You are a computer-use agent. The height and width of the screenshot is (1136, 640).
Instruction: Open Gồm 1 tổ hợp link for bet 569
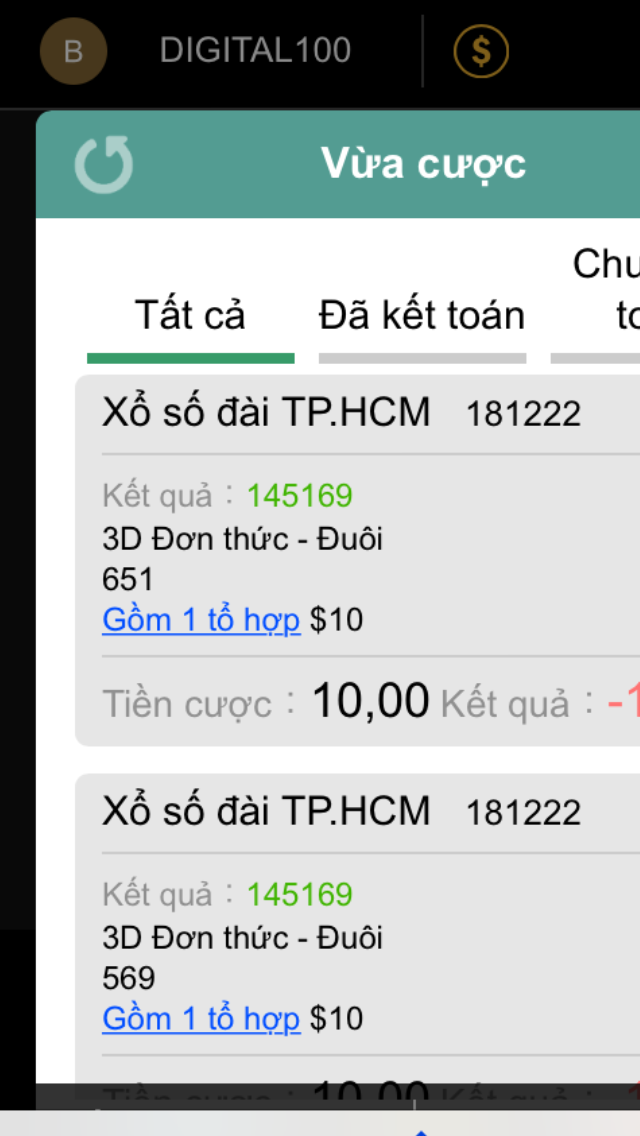coord(201,1018)
